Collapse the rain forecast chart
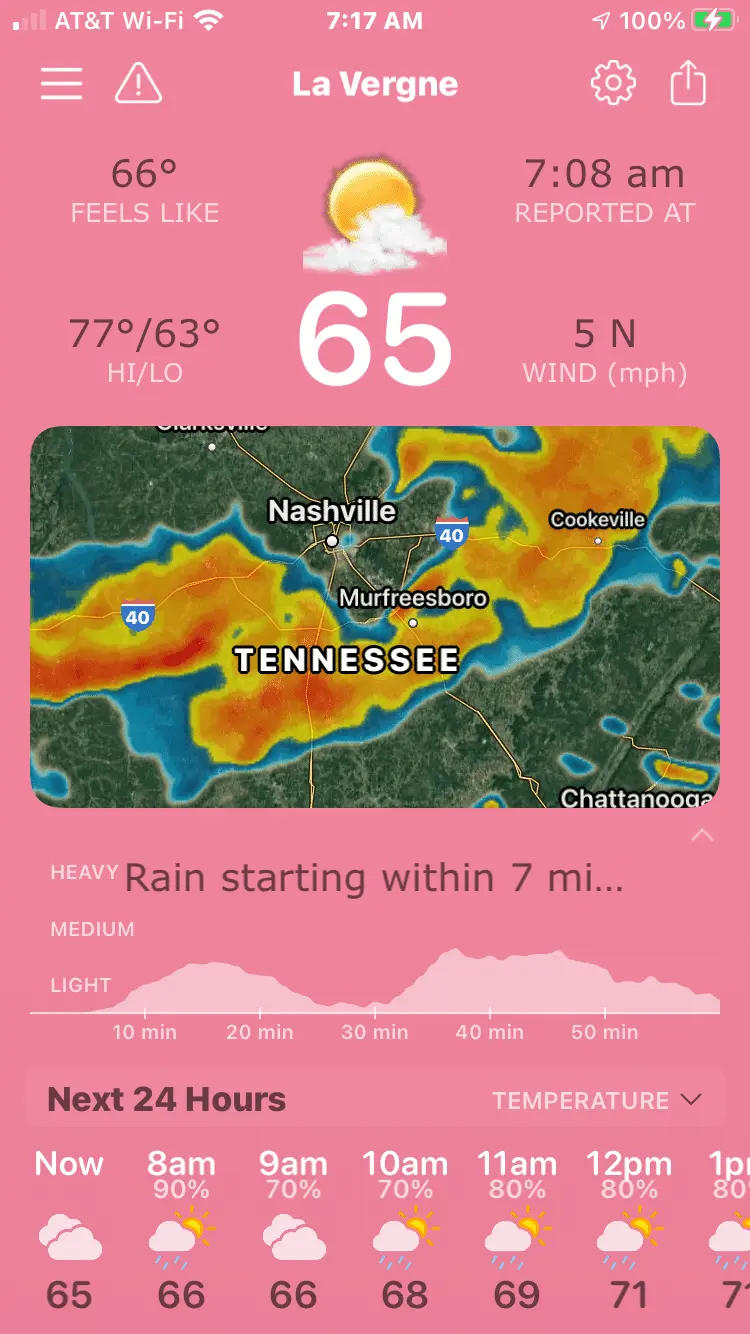Viewport: 750px width, 1334px height. [x=703, y=835]
